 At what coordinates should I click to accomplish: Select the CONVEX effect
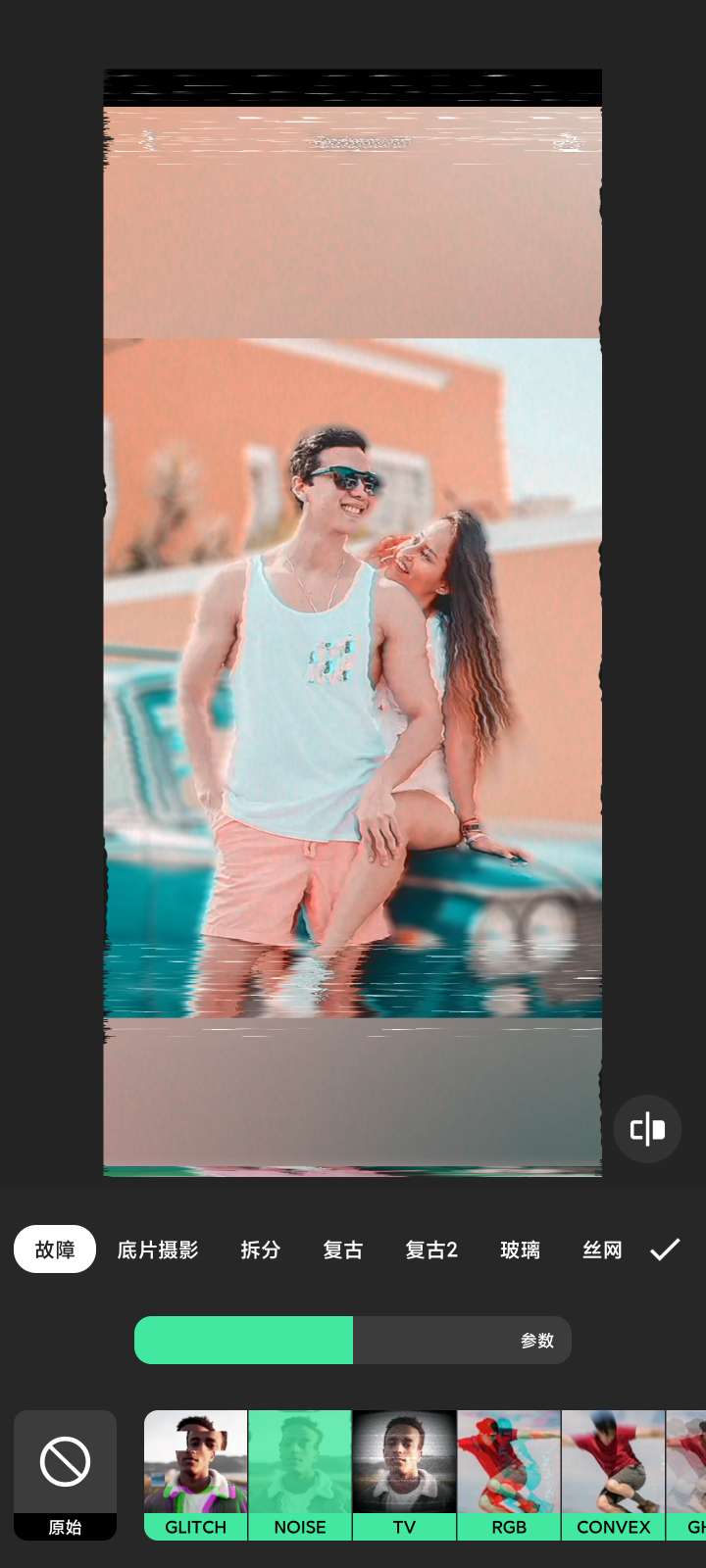click(x=614, y=1475)
